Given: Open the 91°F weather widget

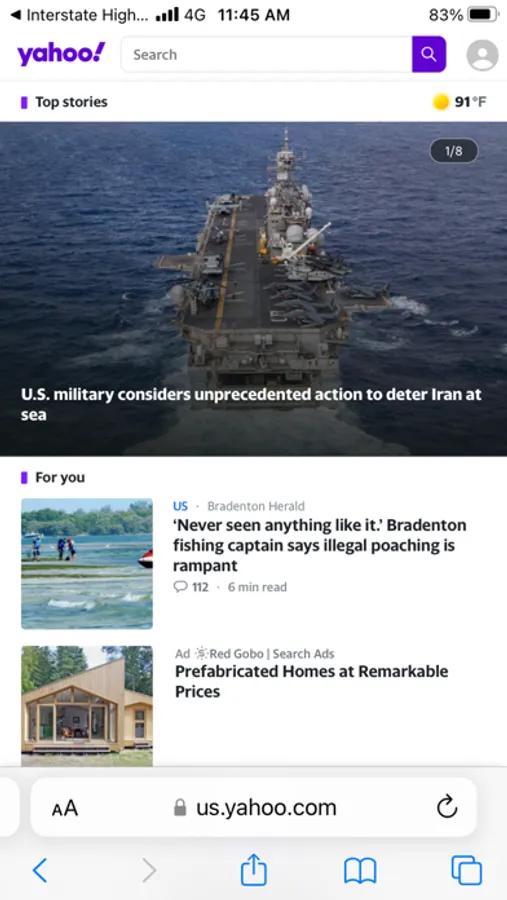Looking at the screenshot, I should (x=459, y=102).
